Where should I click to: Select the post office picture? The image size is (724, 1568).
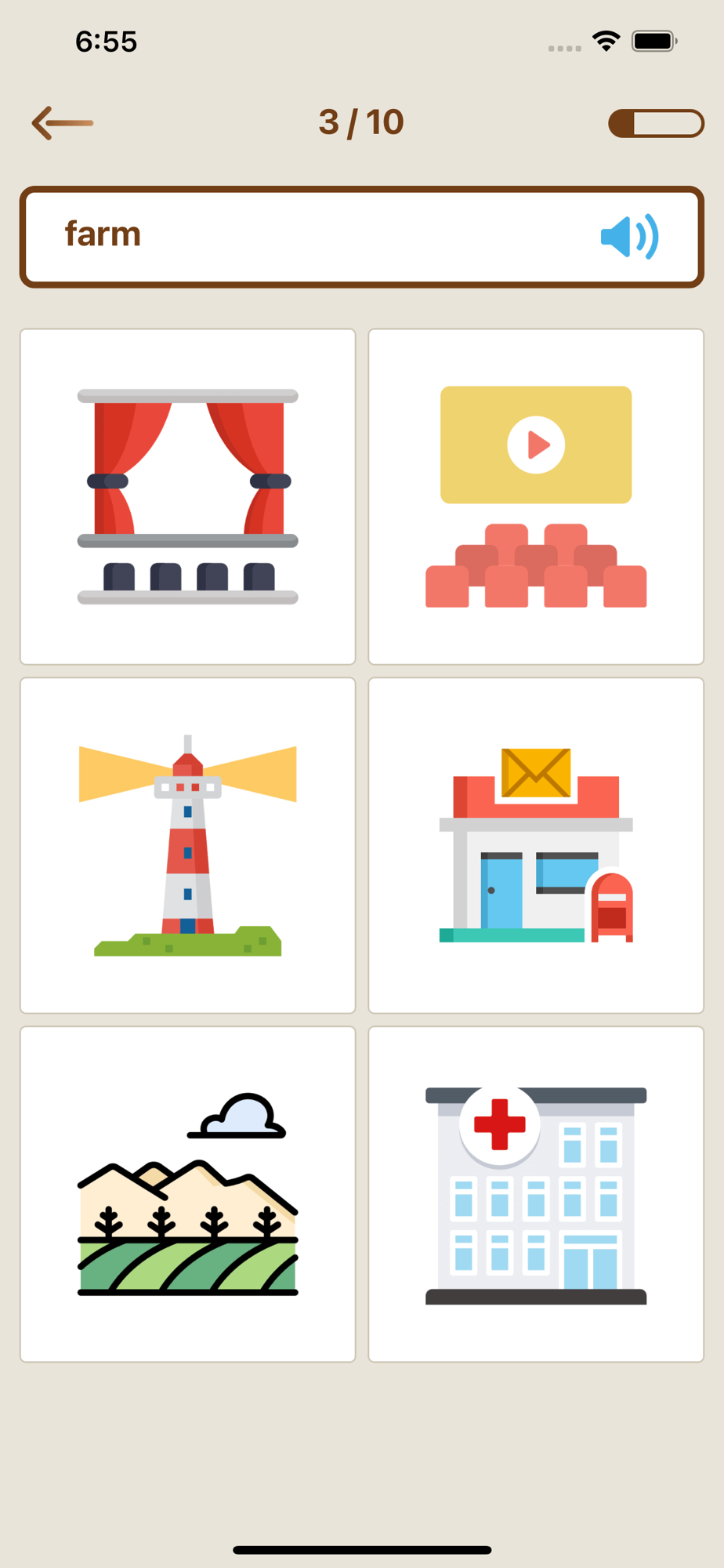click(x=536, y=845)
